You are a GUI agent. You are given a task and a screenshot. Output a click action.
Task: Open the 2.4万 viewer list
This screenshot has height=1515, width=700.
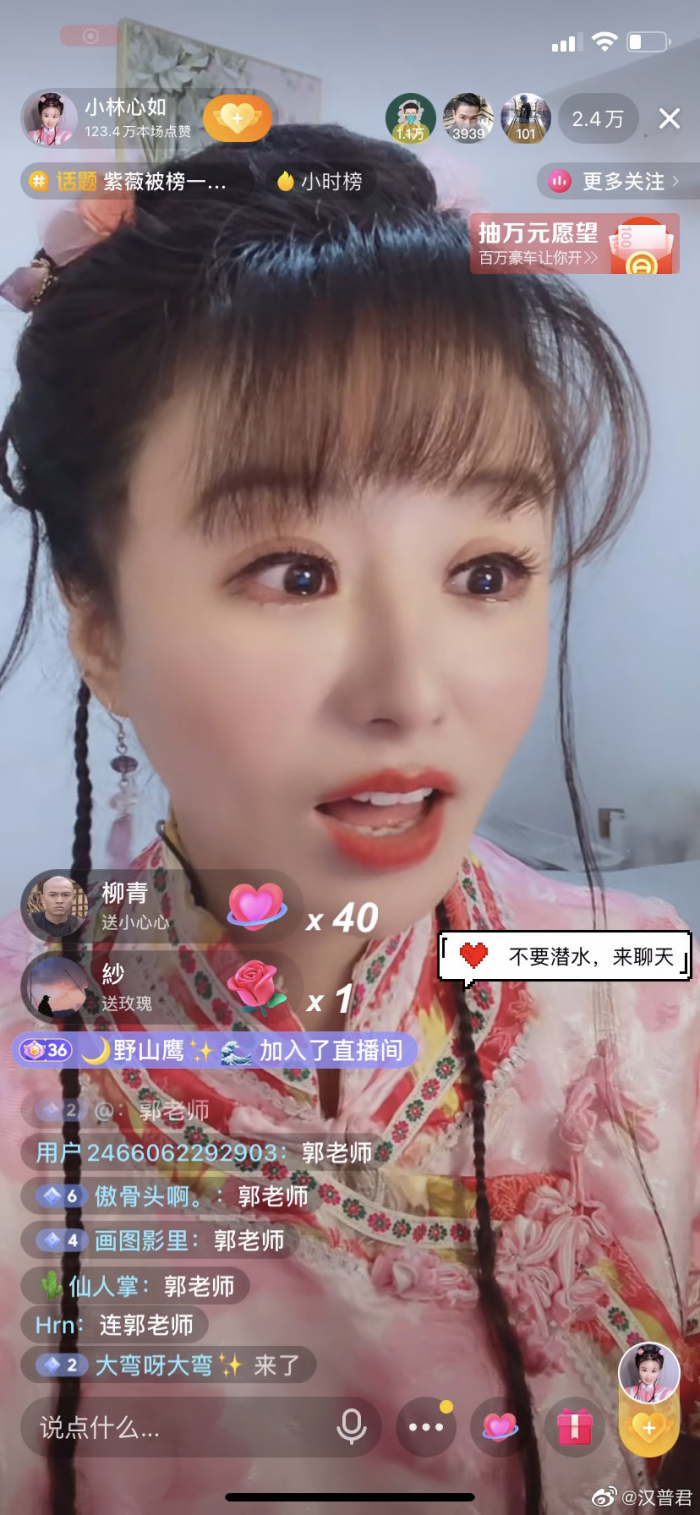tap(597, 119)
